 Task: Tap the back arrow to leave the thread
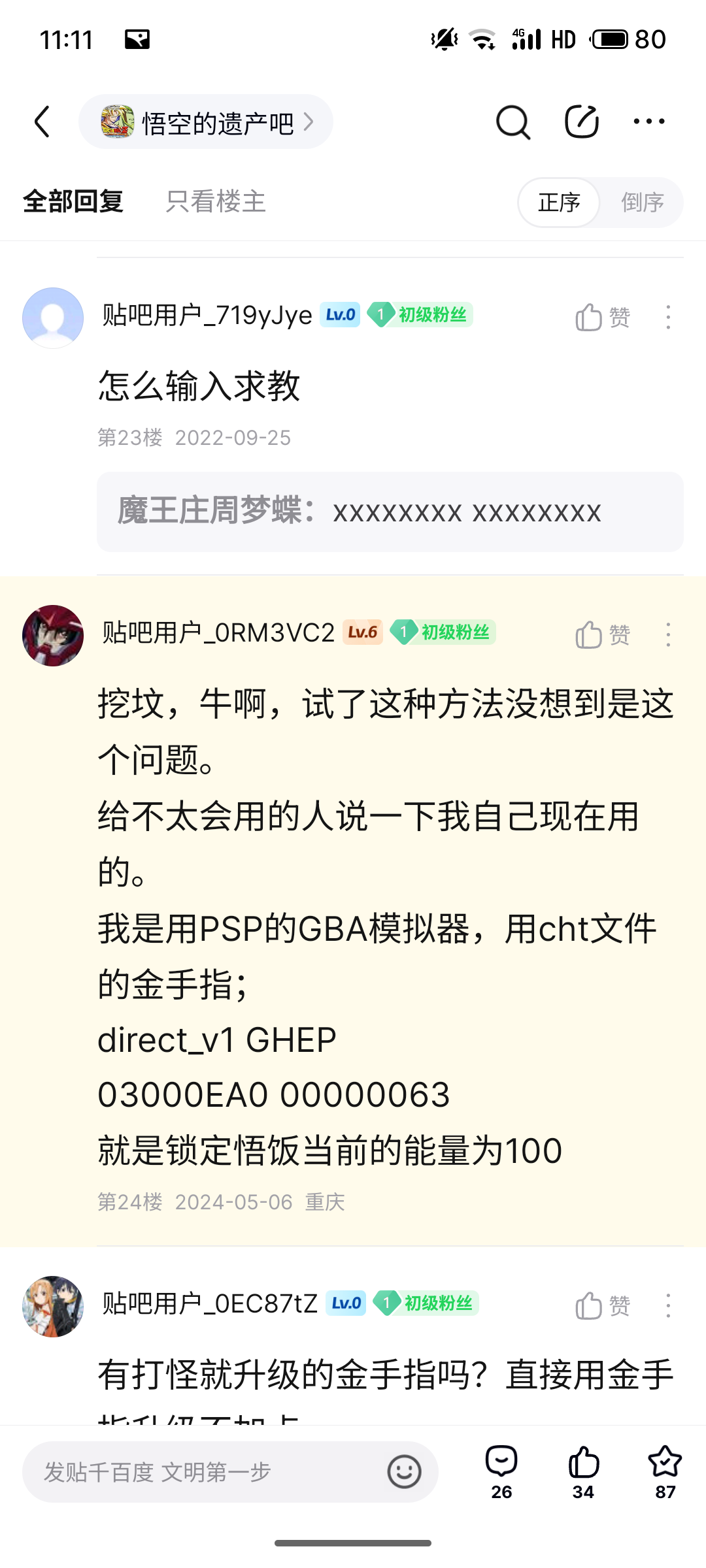(42, 121)
